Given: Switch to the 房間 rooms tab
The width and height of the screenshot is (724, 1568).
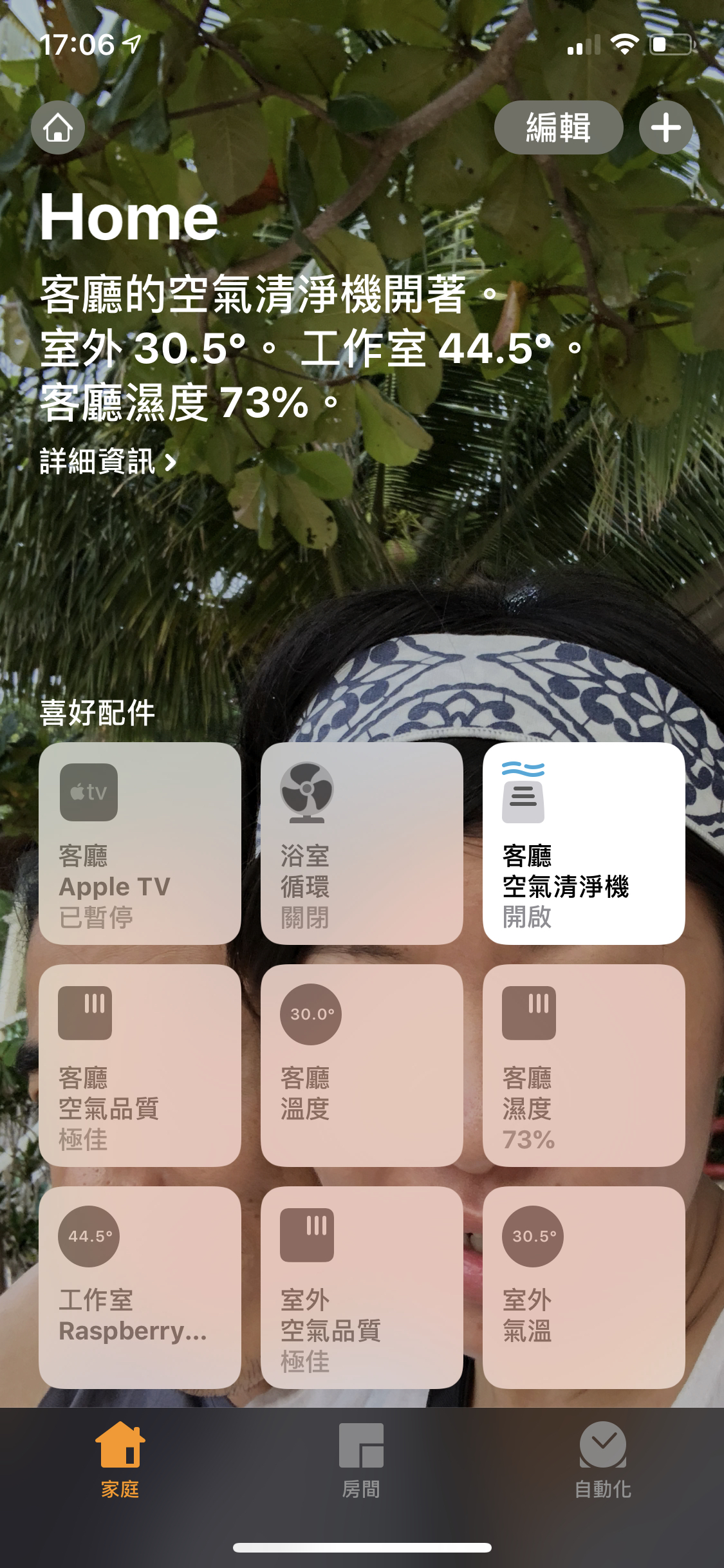Looking at the screenshot, I should (x=361, y=1461).
